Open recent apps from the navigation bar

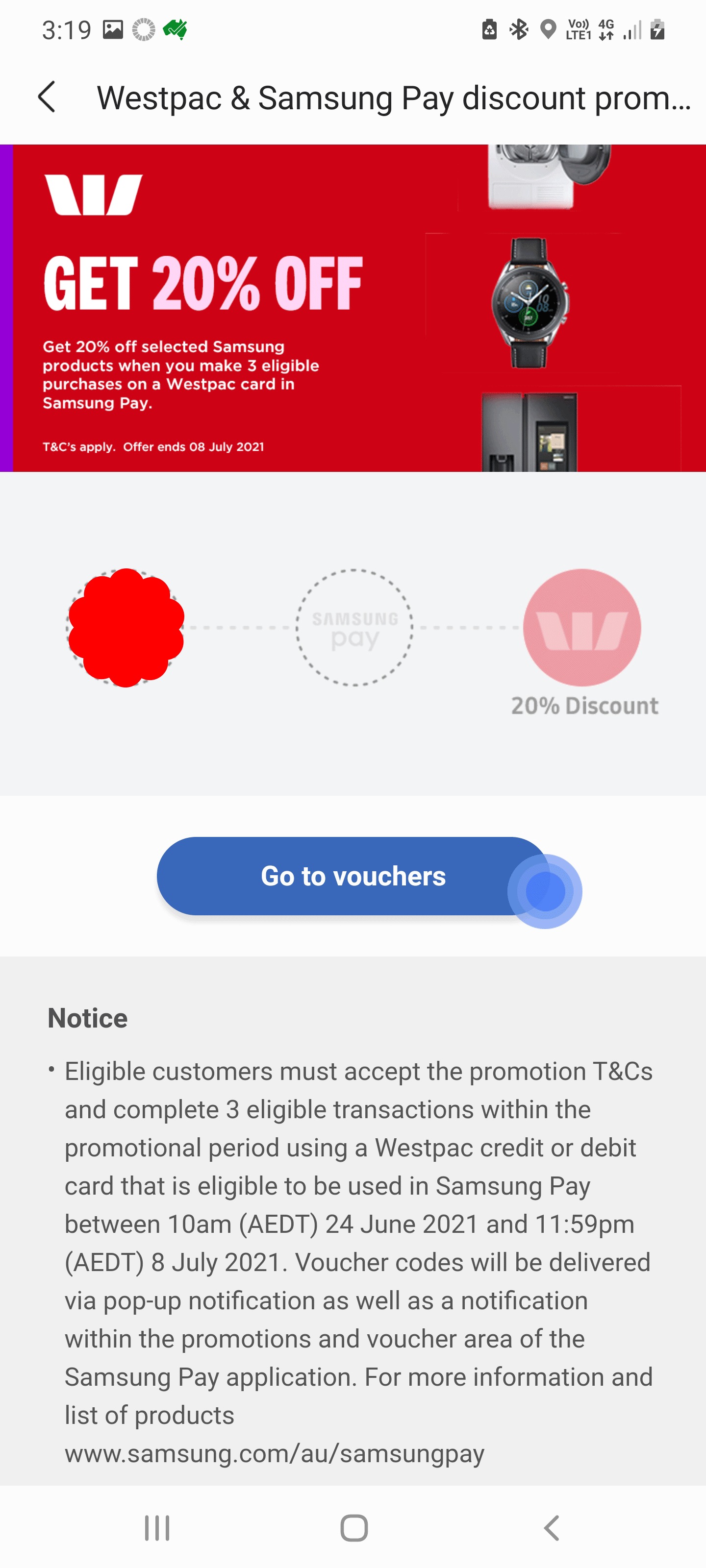coord(156,1528)
